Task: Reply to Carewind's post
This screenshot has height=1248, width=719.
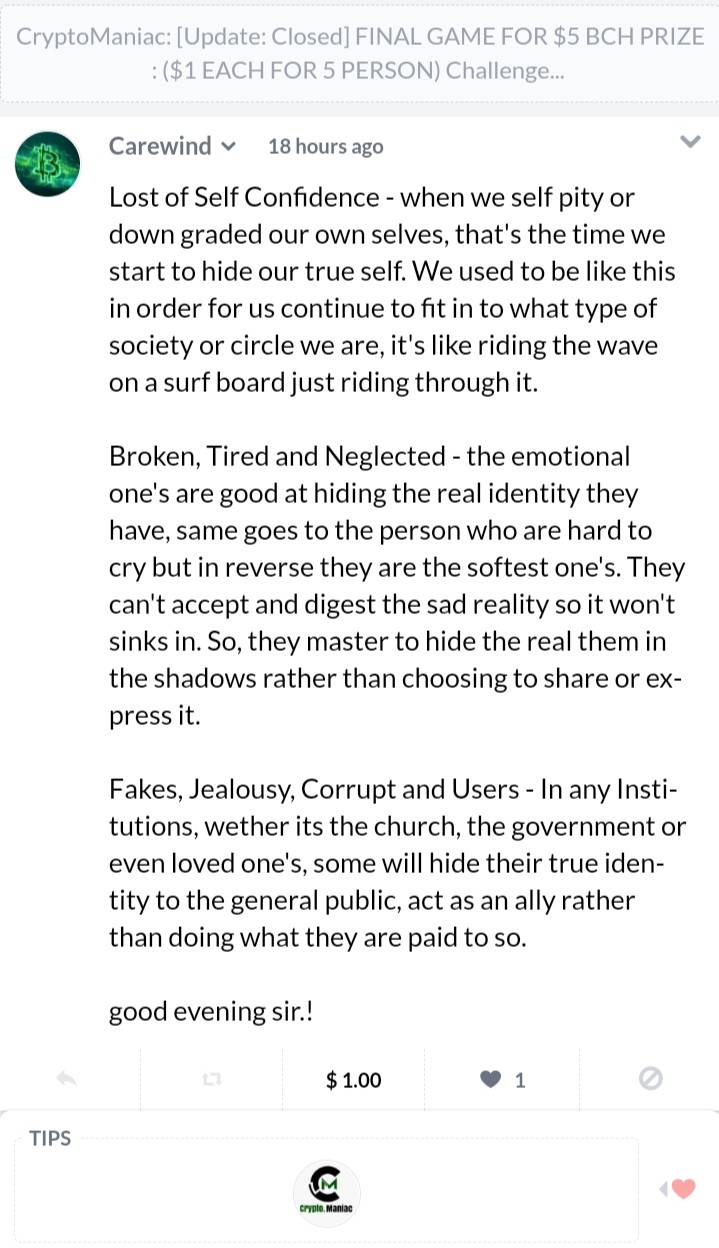Action: (x=67, y=1079)
